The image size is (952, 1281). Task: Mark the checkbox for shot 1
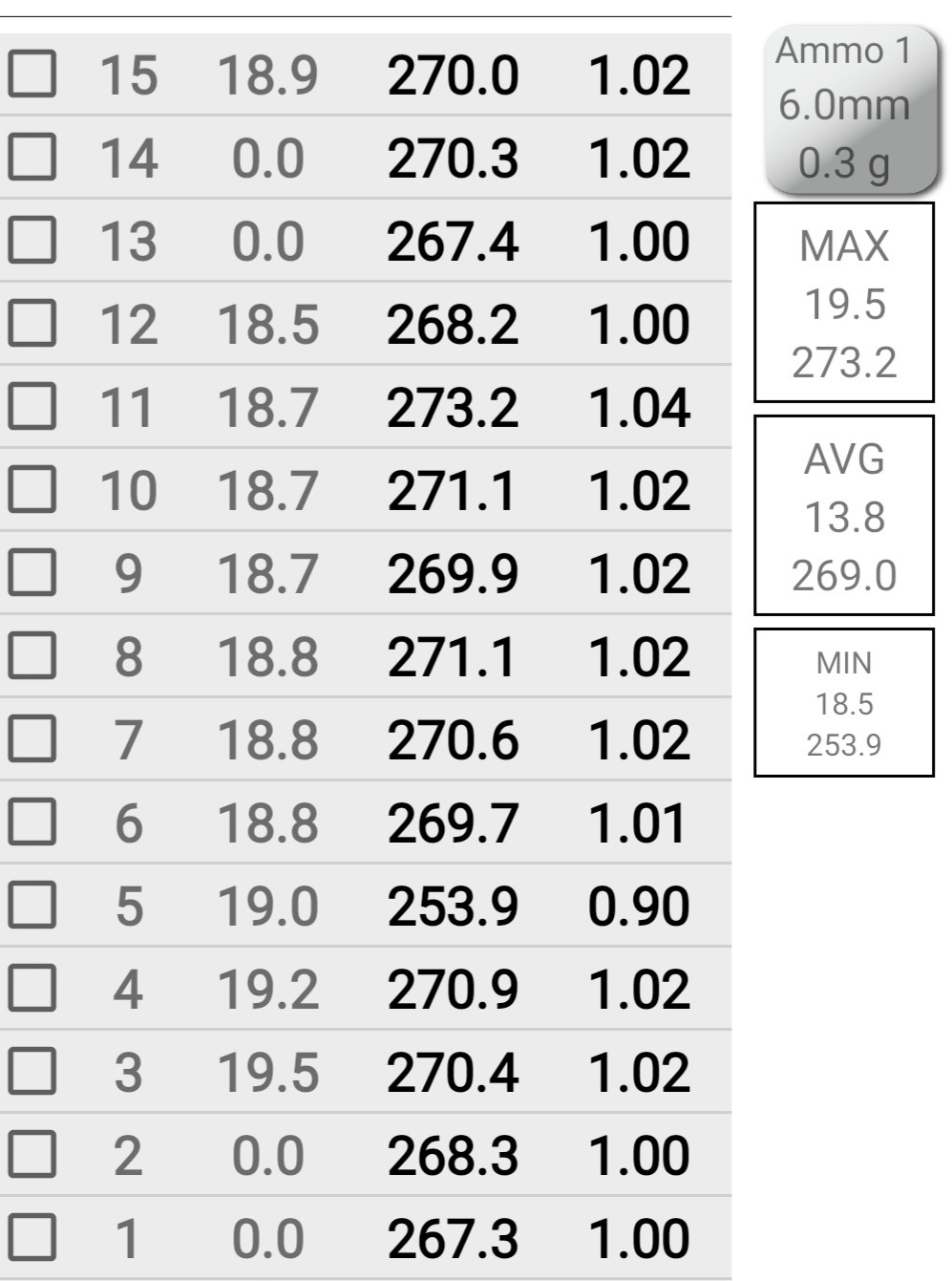tap(32, 1239)
